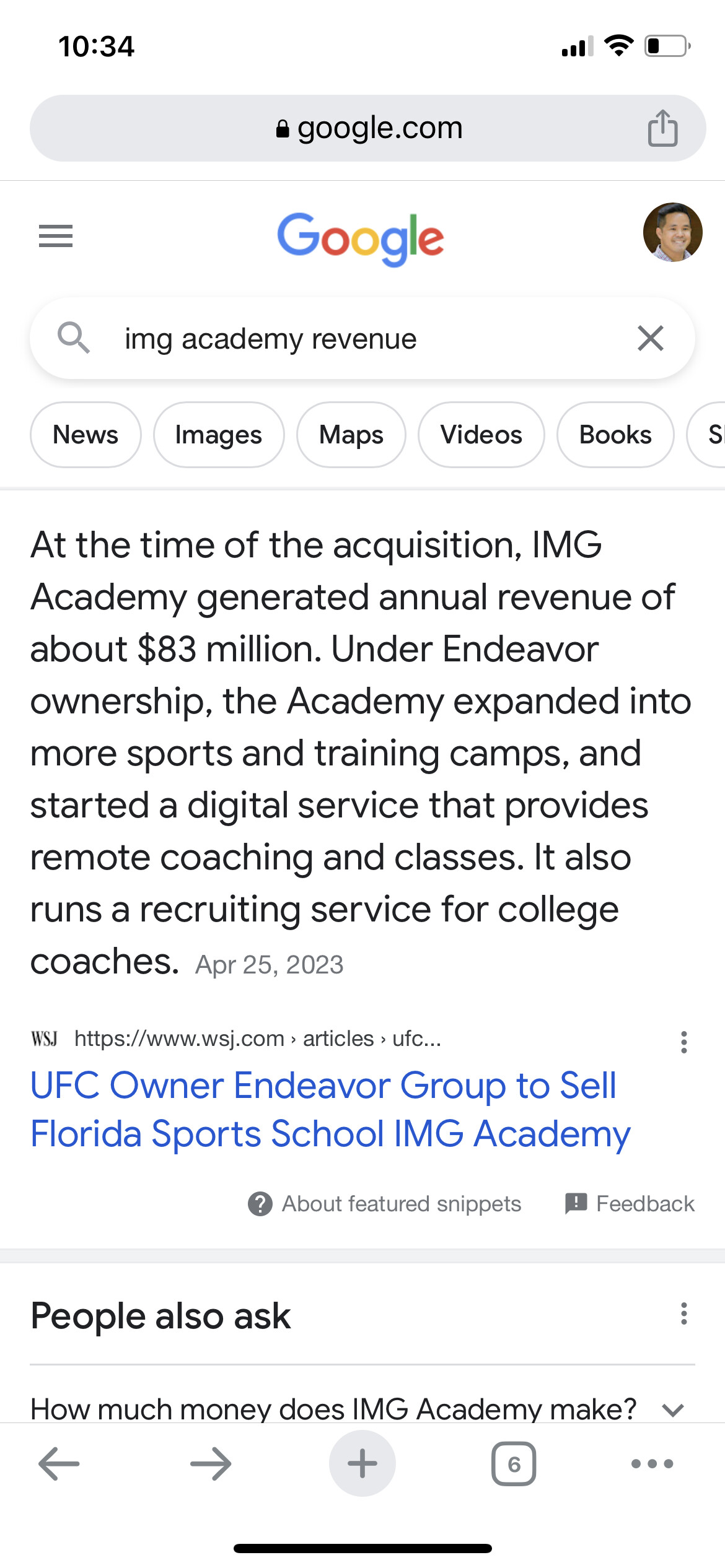
Task: View the six open tabs
Action: pos(514,1464)
